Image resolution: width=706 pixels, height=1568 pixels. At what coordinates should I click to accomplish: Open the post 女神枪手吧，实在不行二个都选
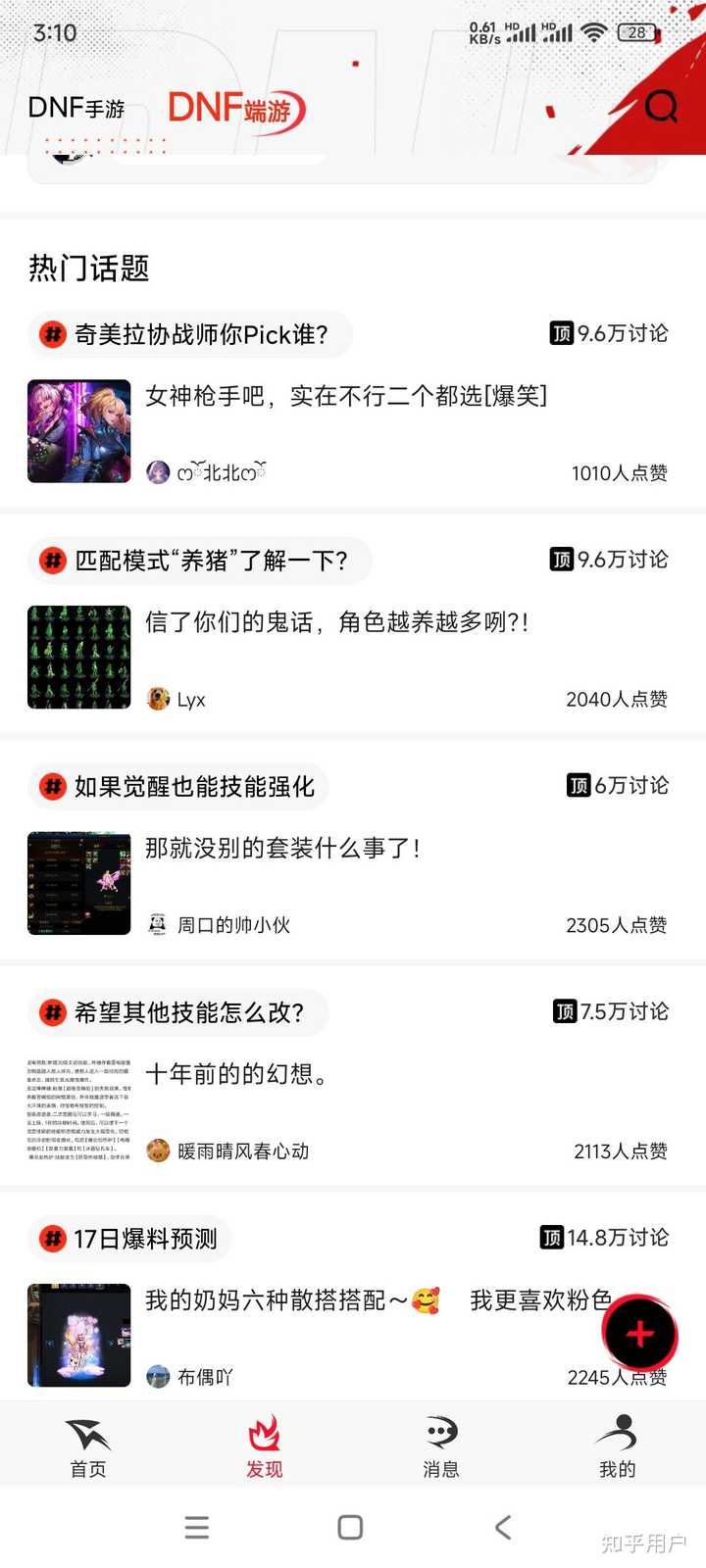(x=349, y=398)
